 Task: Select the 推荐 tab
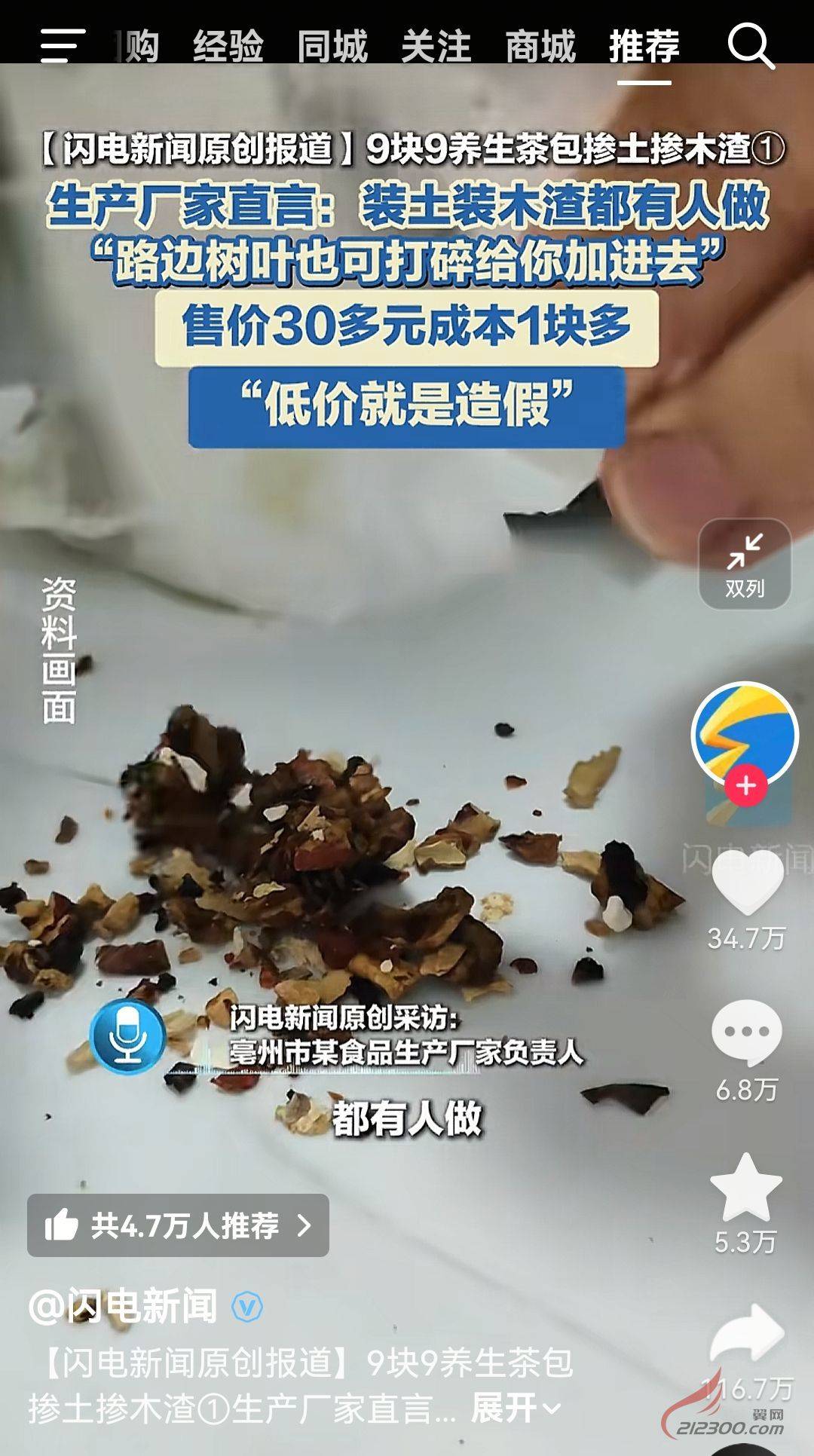[644, 46]
